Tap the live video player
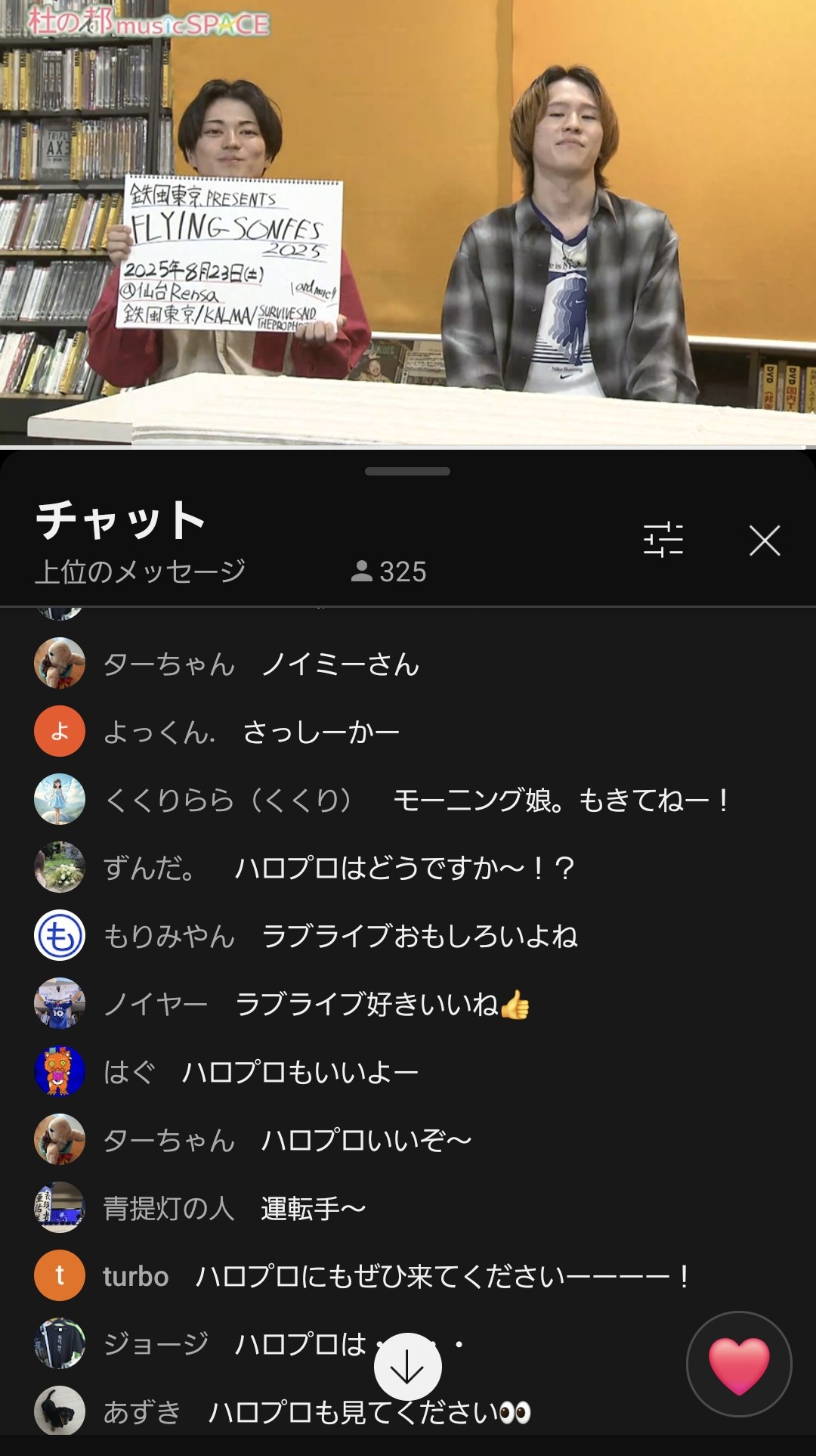The width and height of the screenshot is (816, 1456). (408, 223)
